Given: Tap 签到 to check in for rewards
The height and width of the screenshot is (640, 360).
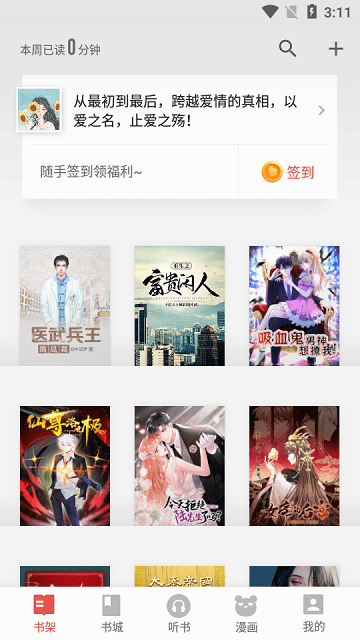Looking at the screenshot, I should [288, 172].
